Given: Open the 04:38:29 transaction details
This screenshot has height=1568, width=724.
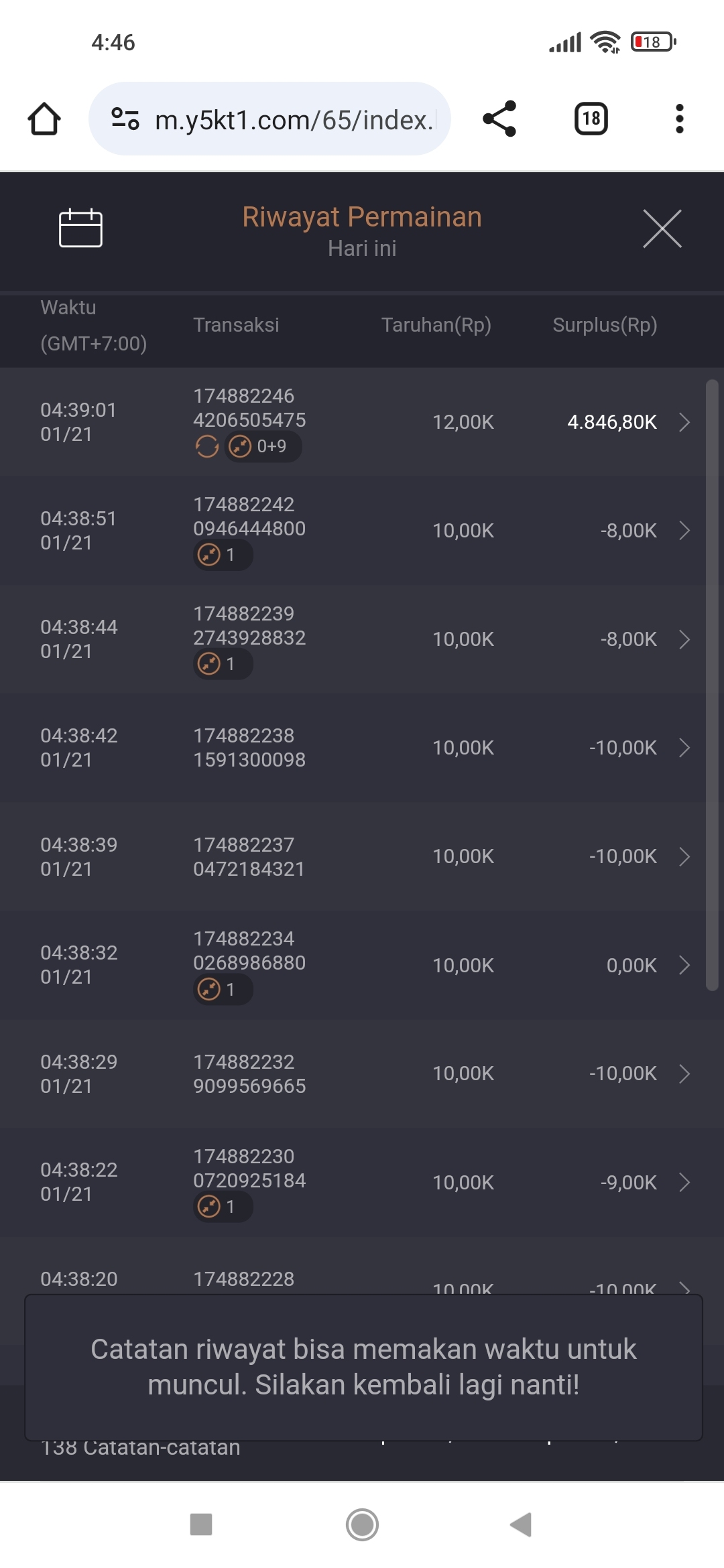Looking at the screenshot, I should tap(684, 1073).
